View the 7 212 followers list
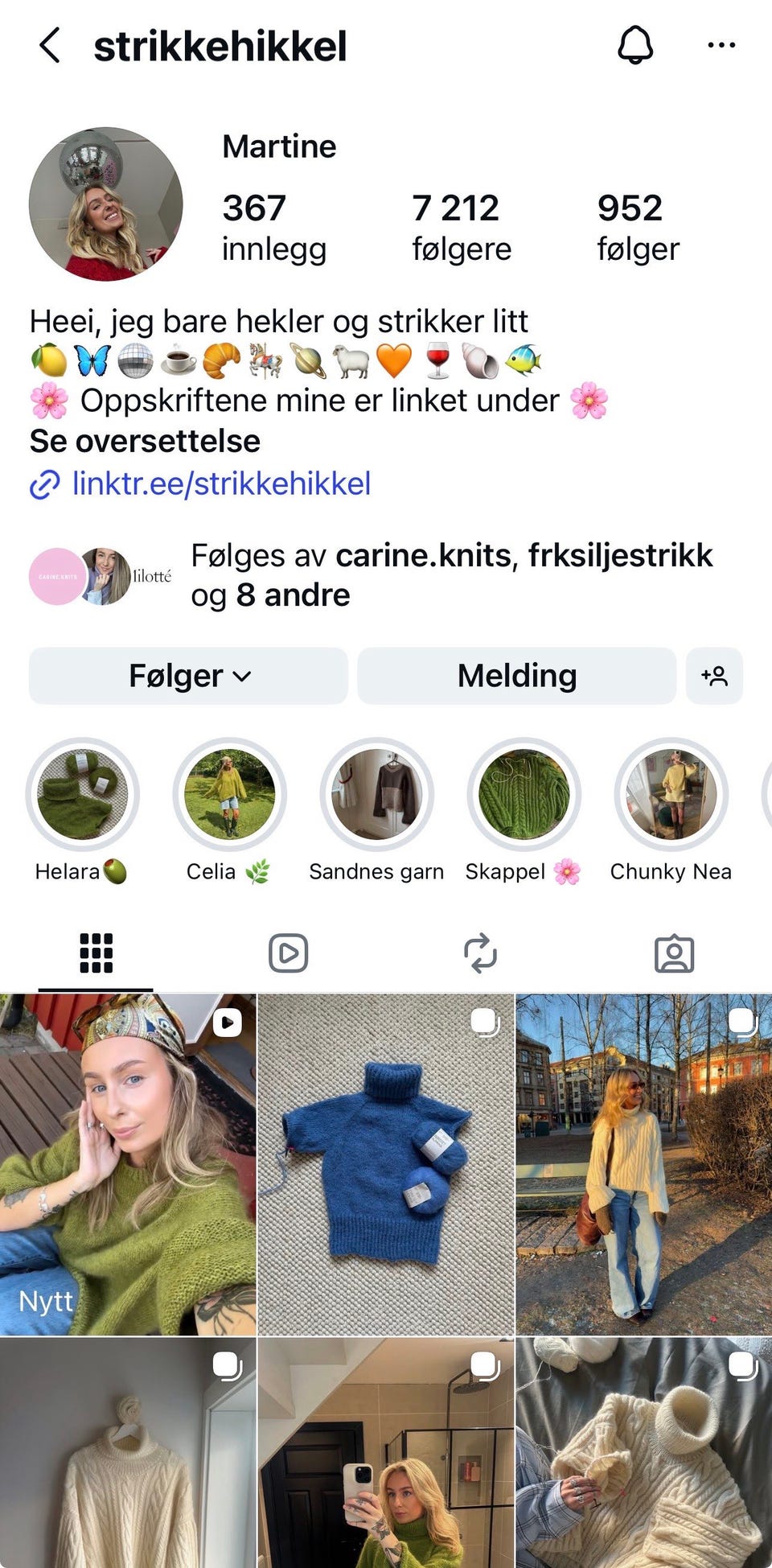This screenshot has height=1568, width=772. 461,228
